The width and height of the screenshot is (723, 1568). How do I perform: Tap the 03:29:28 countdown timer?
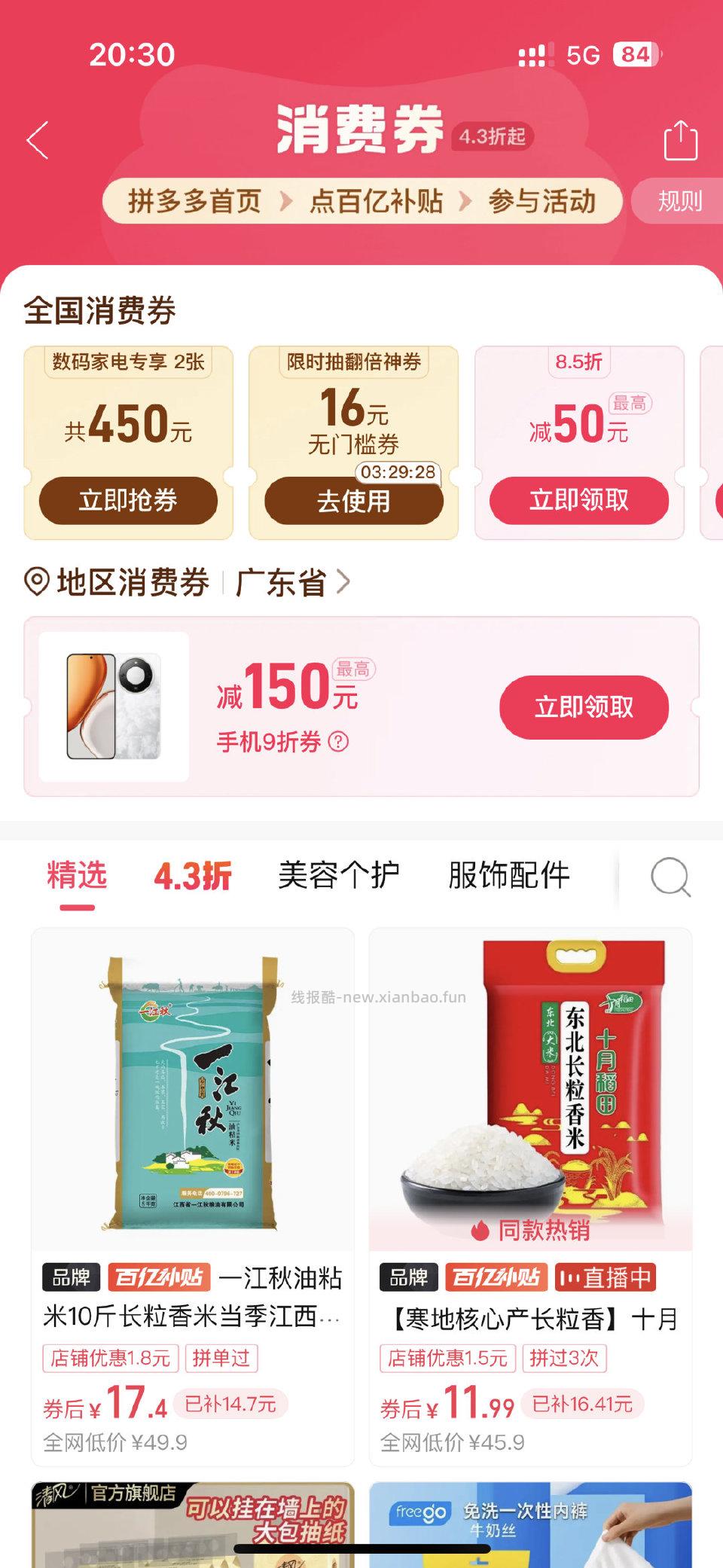tap(398, 474)
